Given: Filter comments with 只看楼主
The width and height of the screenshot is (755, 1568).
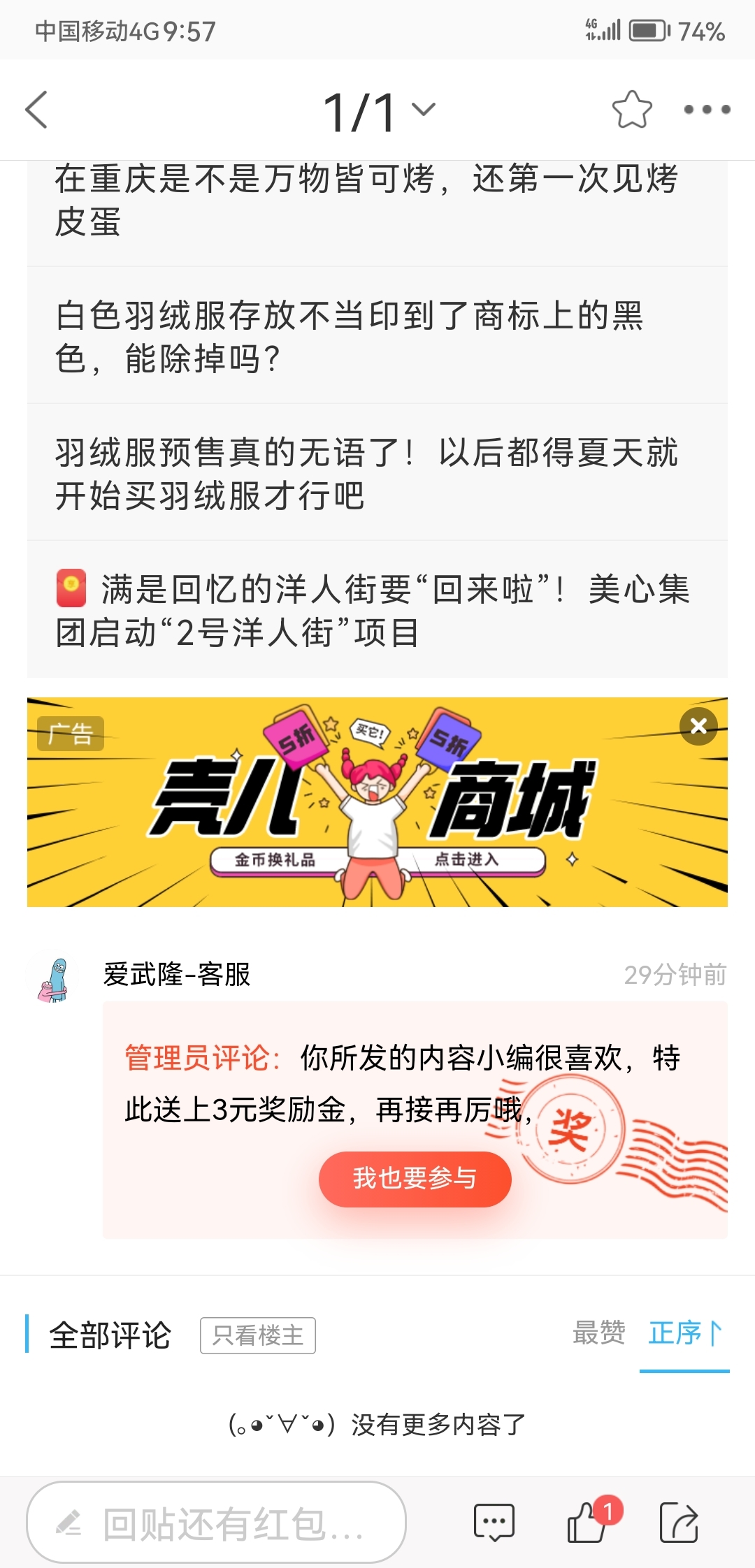Looking at the screenshot, I should pos(258,1335).
